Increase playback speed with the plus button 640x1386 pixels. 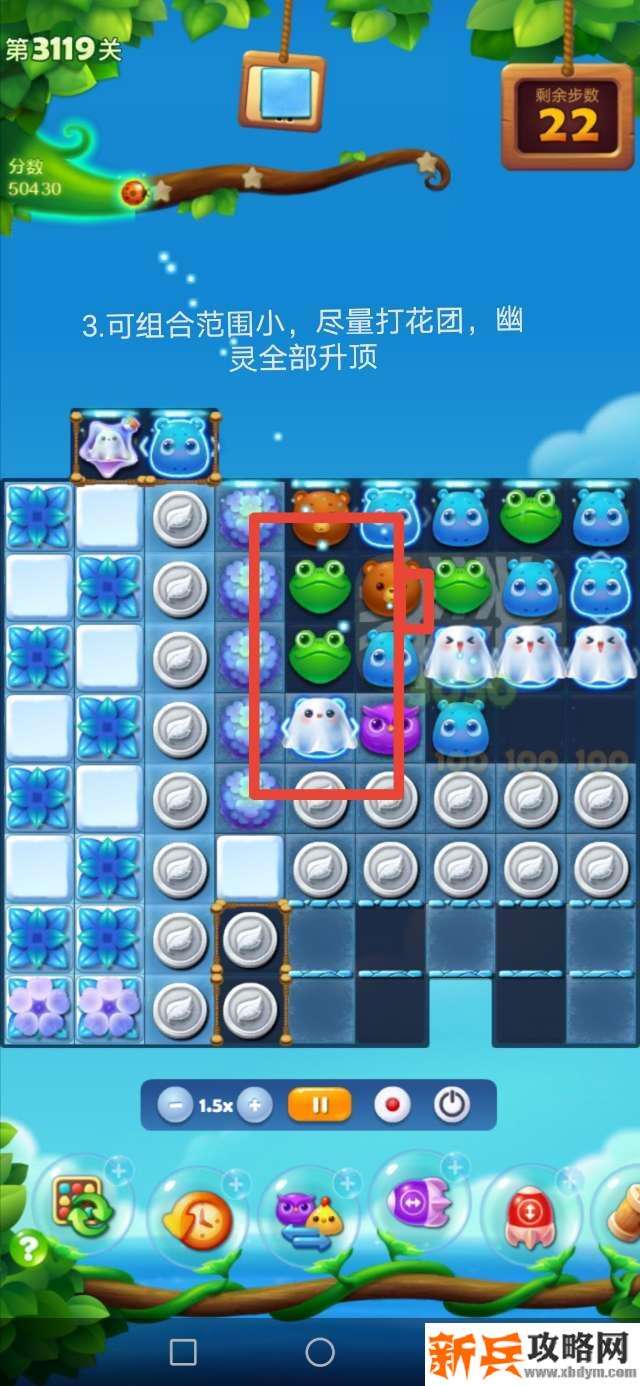pos(255,1106)
